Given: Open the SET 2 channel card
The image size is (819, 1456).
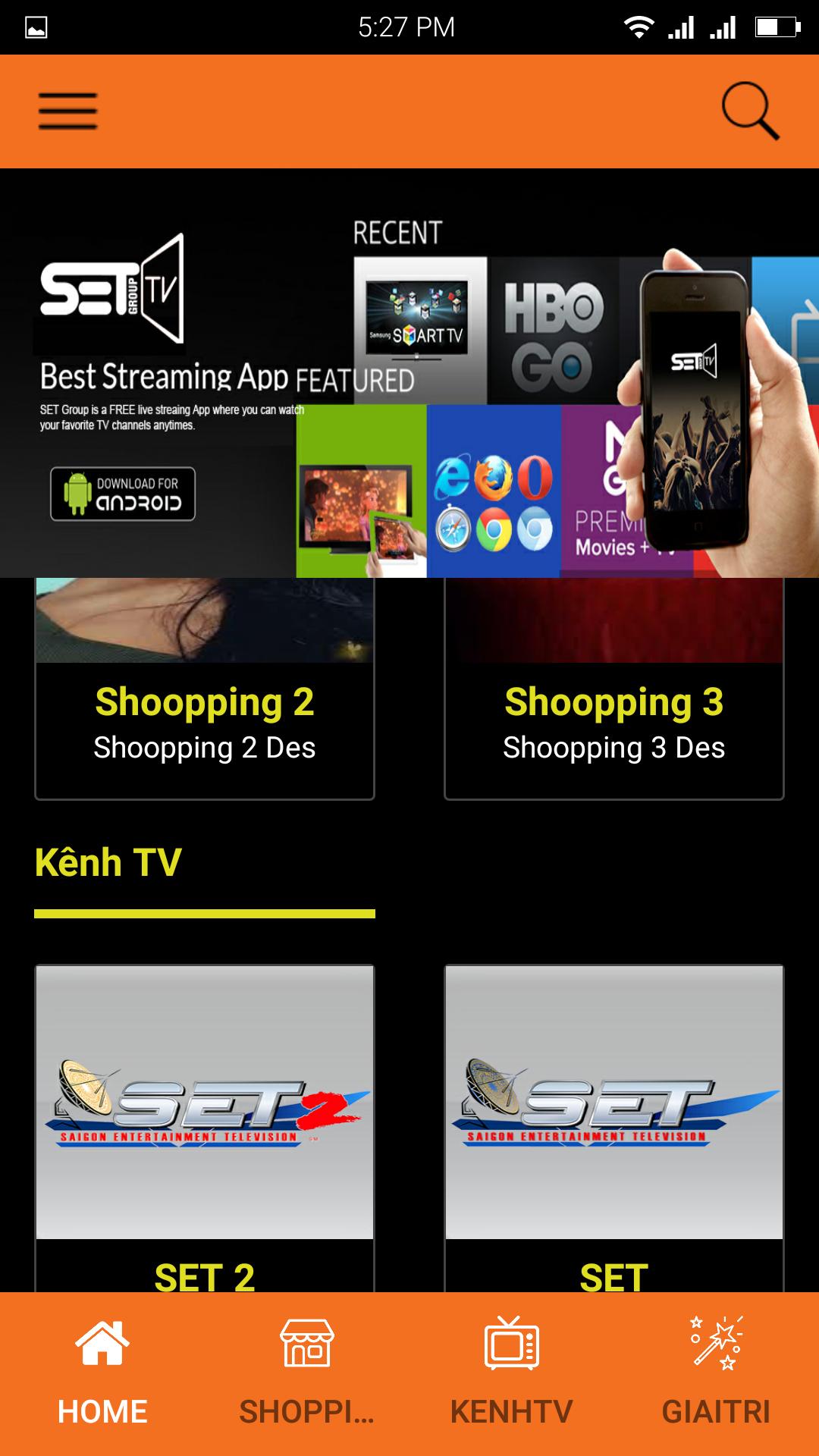Looking at the screenshot, I should (x=205, y=1122).
